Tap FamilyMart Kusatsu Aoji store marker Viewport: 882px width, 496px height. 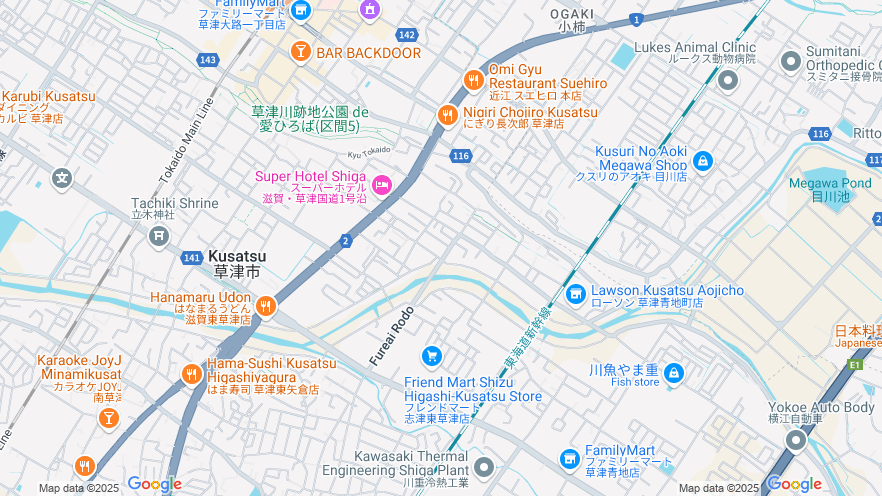(x=570, y=458)
